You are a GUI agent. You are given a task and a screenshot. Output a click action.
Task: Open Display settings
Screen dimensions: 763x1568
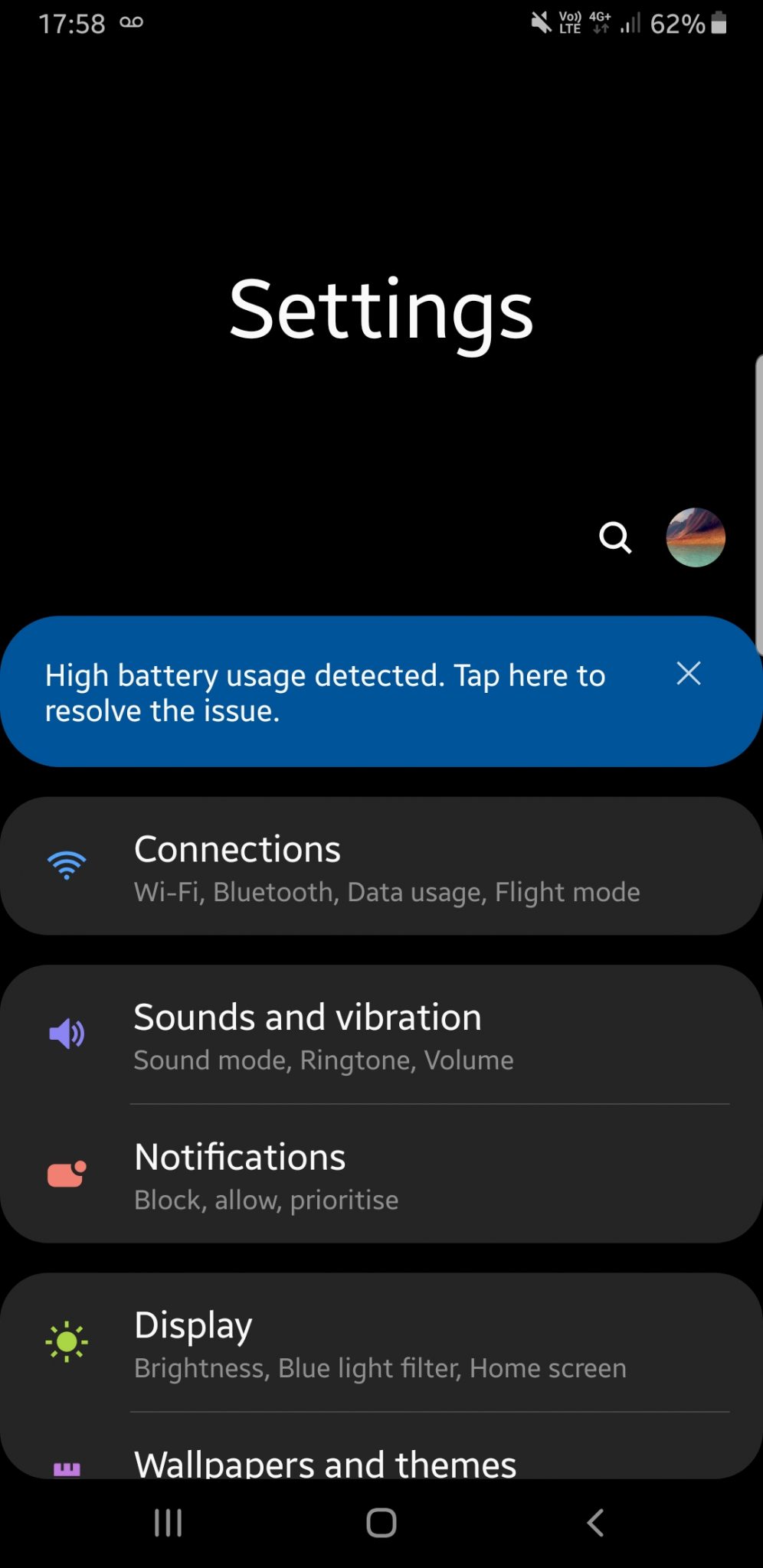(381, 1342)
